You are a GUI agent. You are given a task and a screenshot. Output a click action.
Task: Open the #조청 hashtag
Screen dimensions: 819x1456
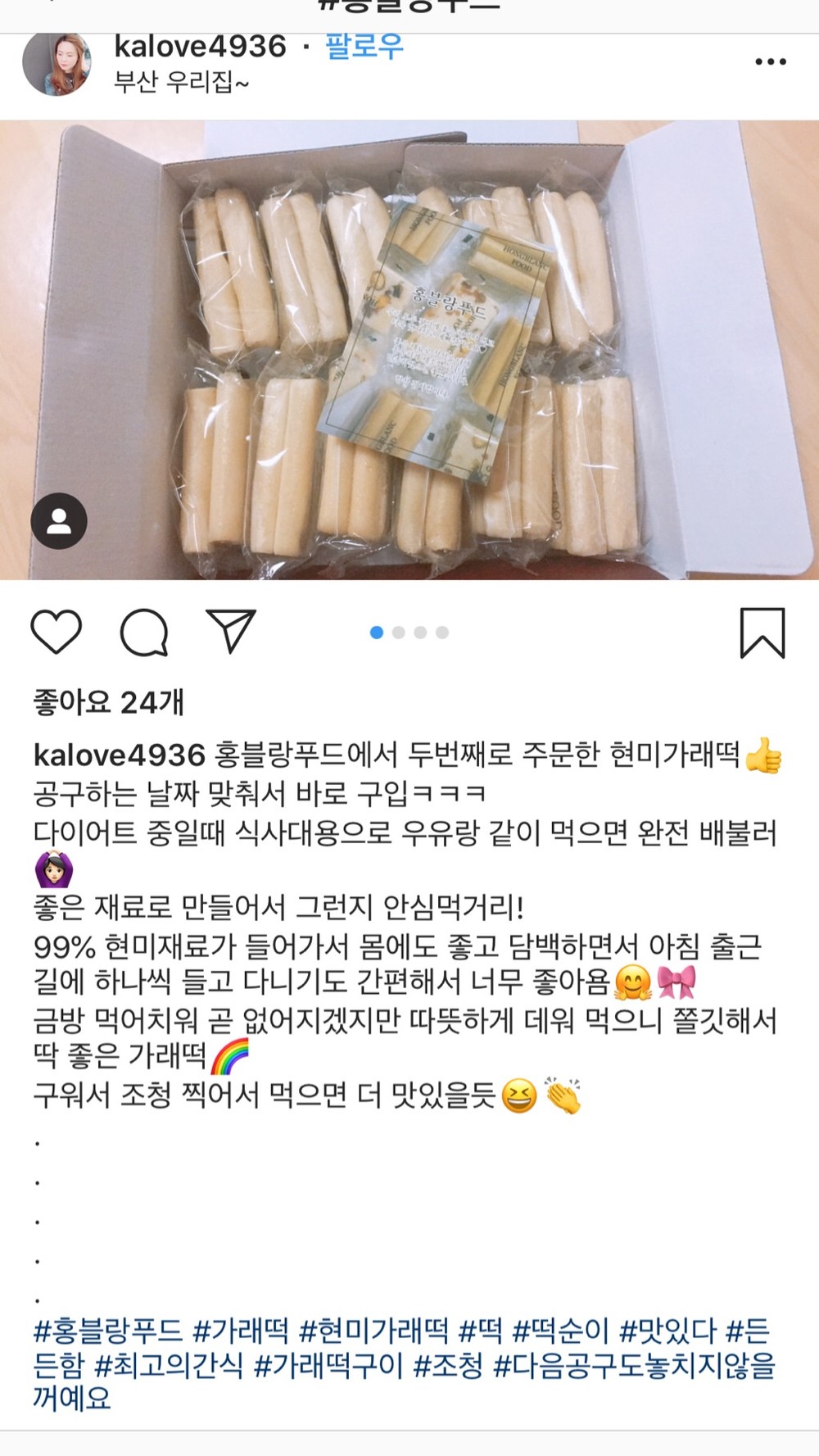click(x=449, y=1365)
